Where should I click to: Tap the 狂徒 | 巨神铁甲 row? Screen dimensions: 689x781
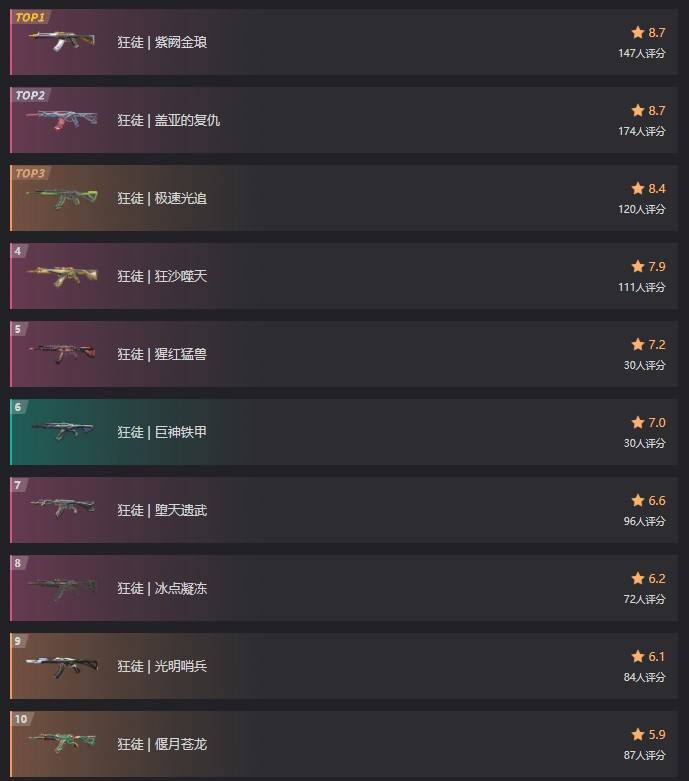click(162, 432)
